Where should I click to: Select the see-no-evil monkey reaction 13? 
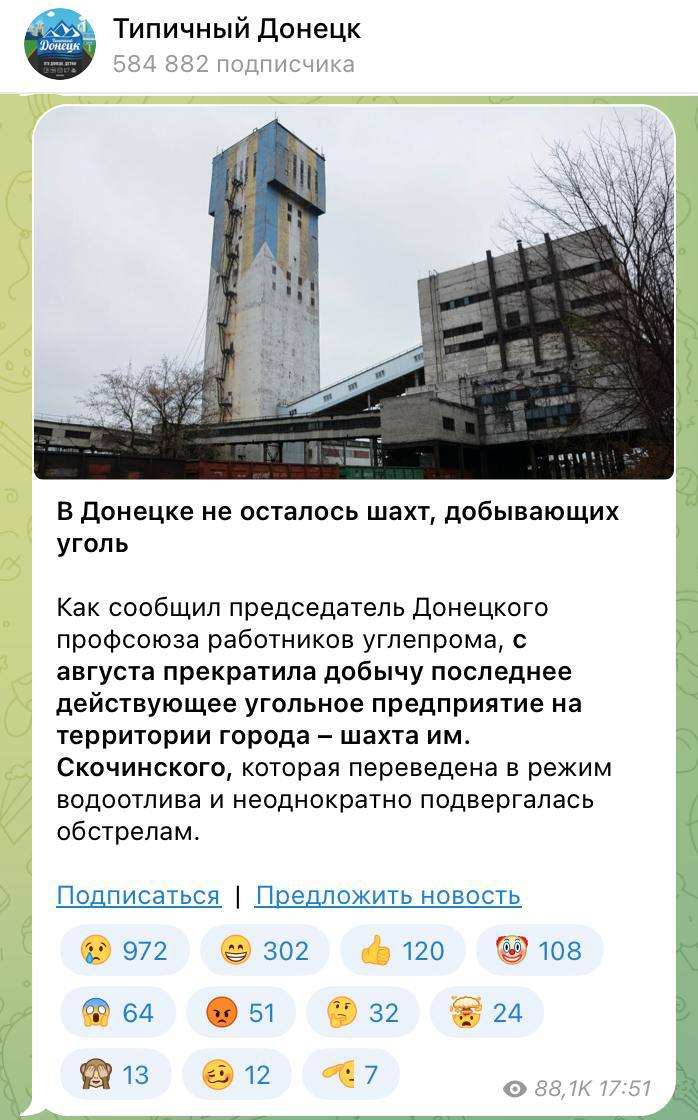pyautogui.click(x=116, y=1074)
